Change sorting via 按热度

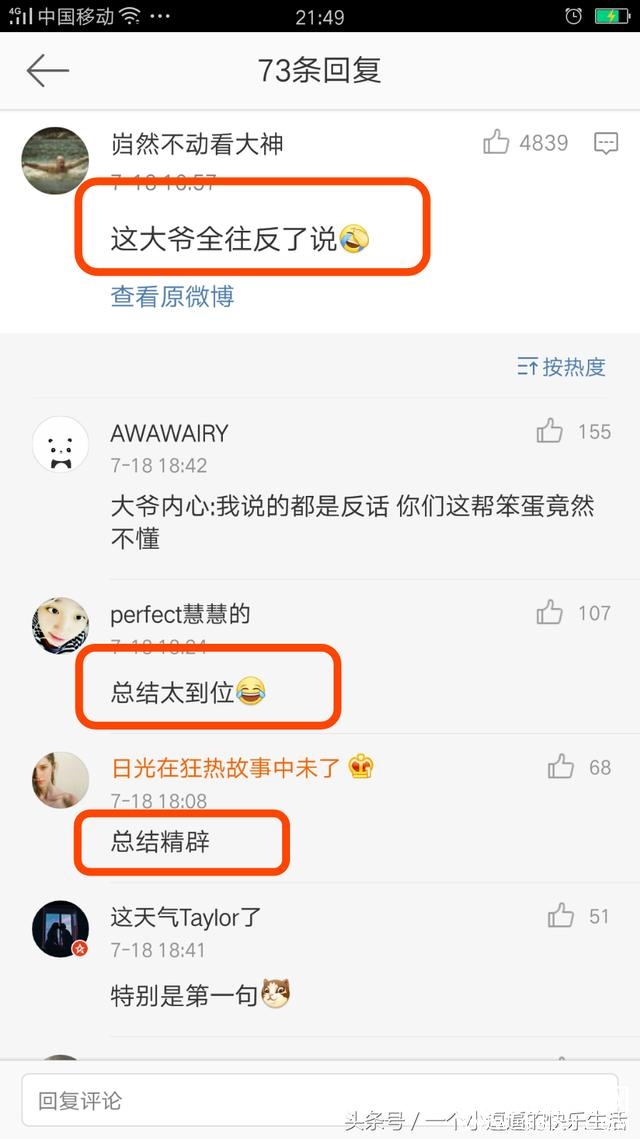click(x=562, y=367)
